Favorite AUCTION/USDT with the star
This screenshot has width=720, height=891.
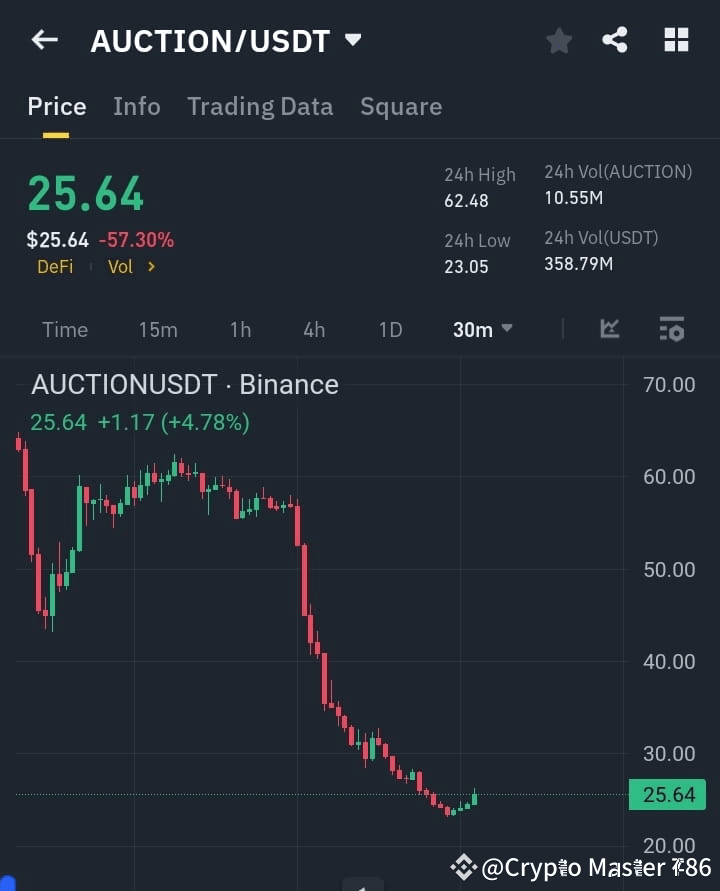click(x=558, y=40)
